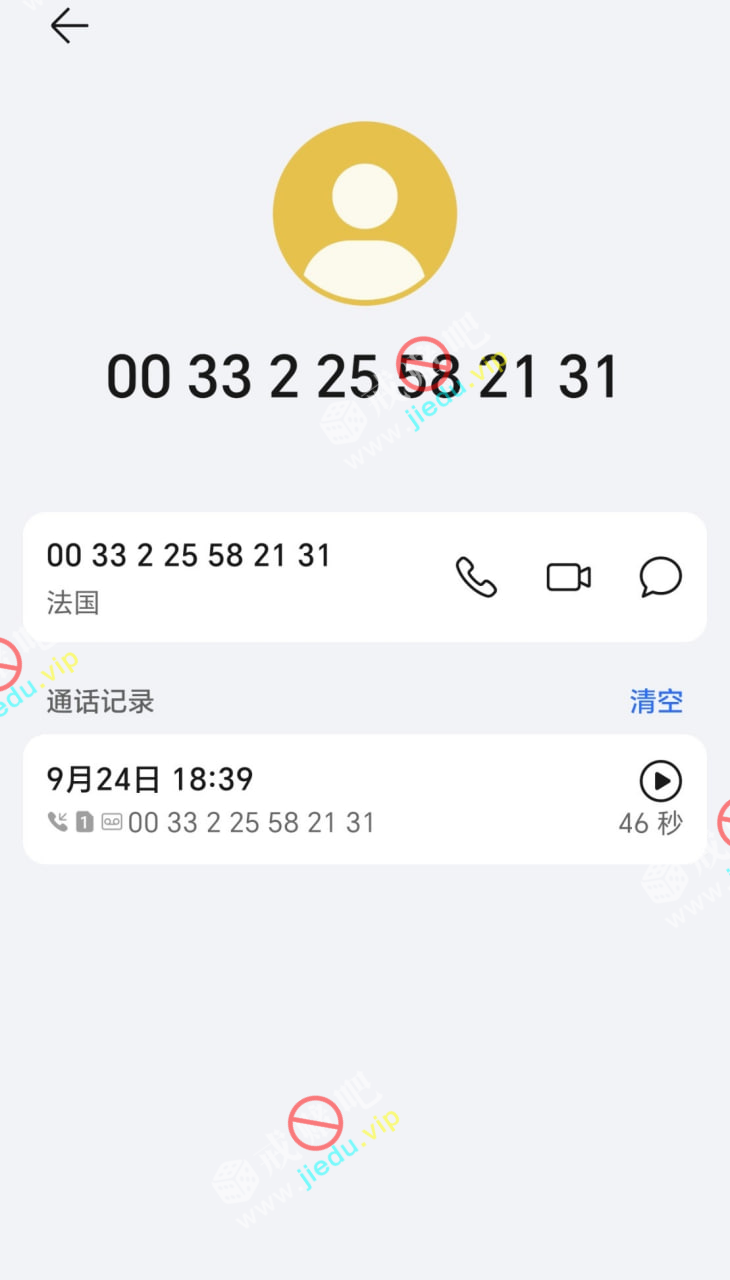Call the number 00 33 2 25 58 21 31
This screenshot has height=1280, width=730.
pos(476,577)
